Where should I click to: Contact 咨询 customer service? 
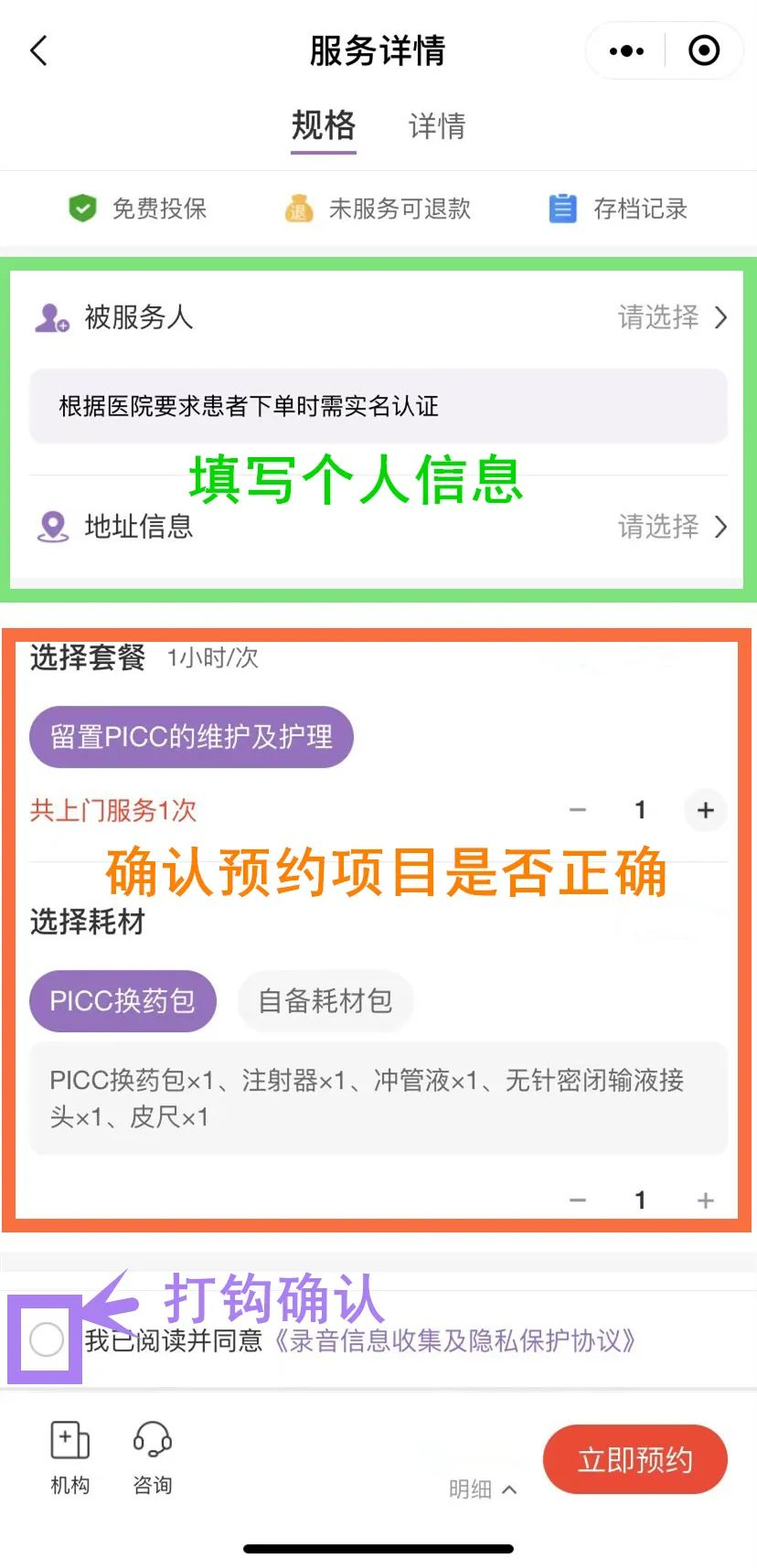pyautogui.click(x=153, y=1458)
